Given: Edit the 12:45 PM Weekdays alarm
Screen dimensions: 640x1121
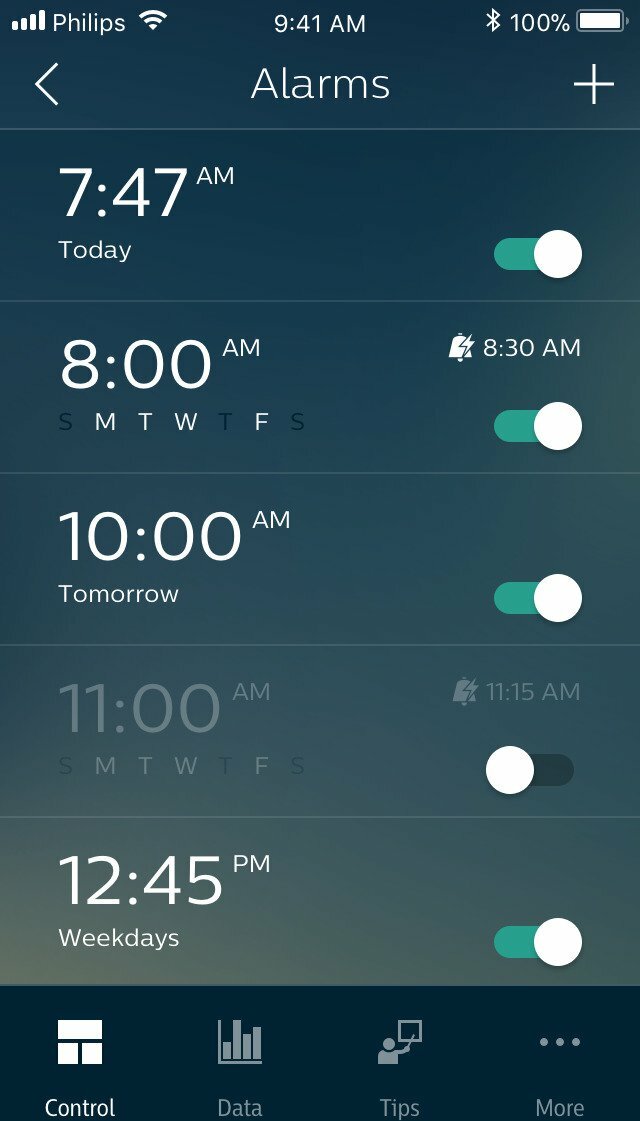Looking at the screenshot, I should 200,895.
